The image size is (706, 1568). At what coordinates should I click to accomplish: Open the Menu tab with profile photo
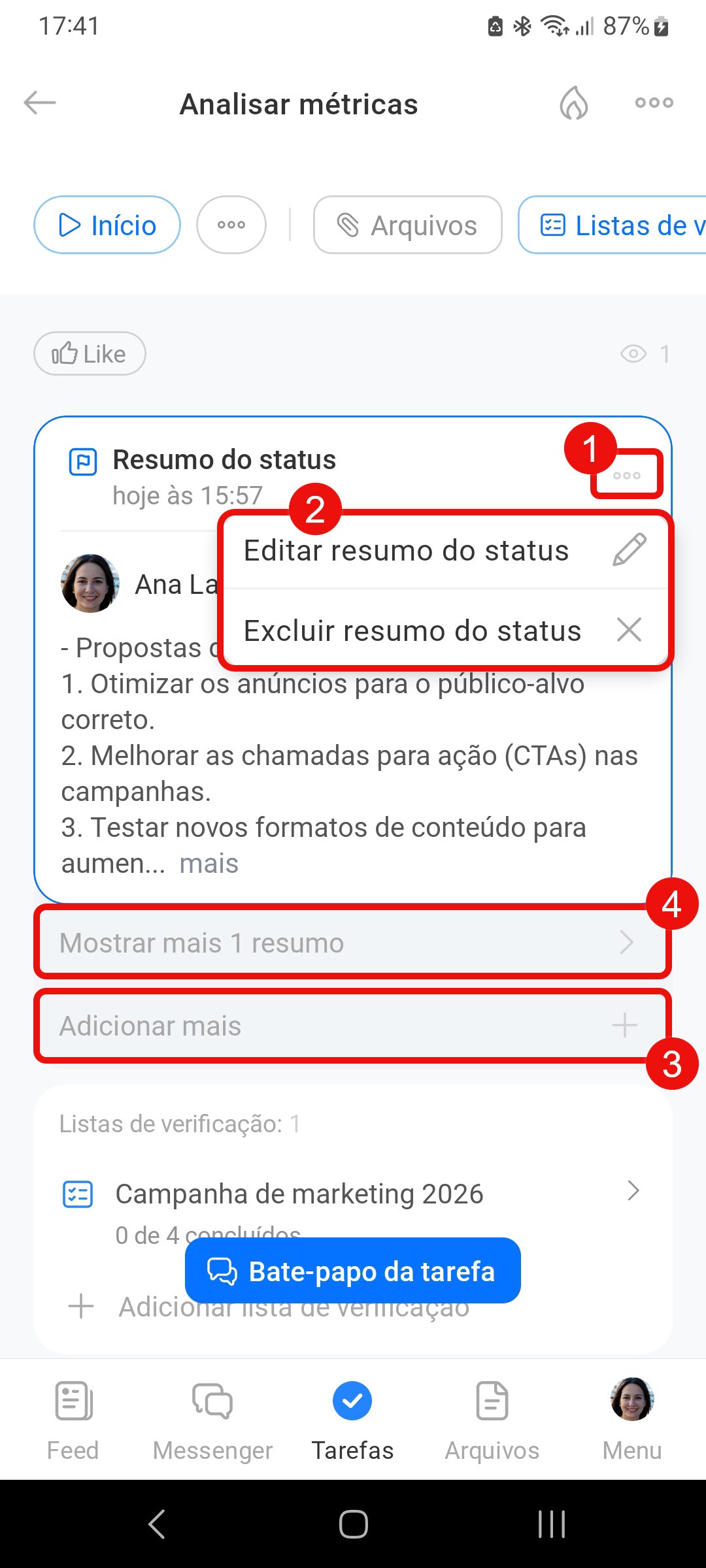tap(631, 1418)
